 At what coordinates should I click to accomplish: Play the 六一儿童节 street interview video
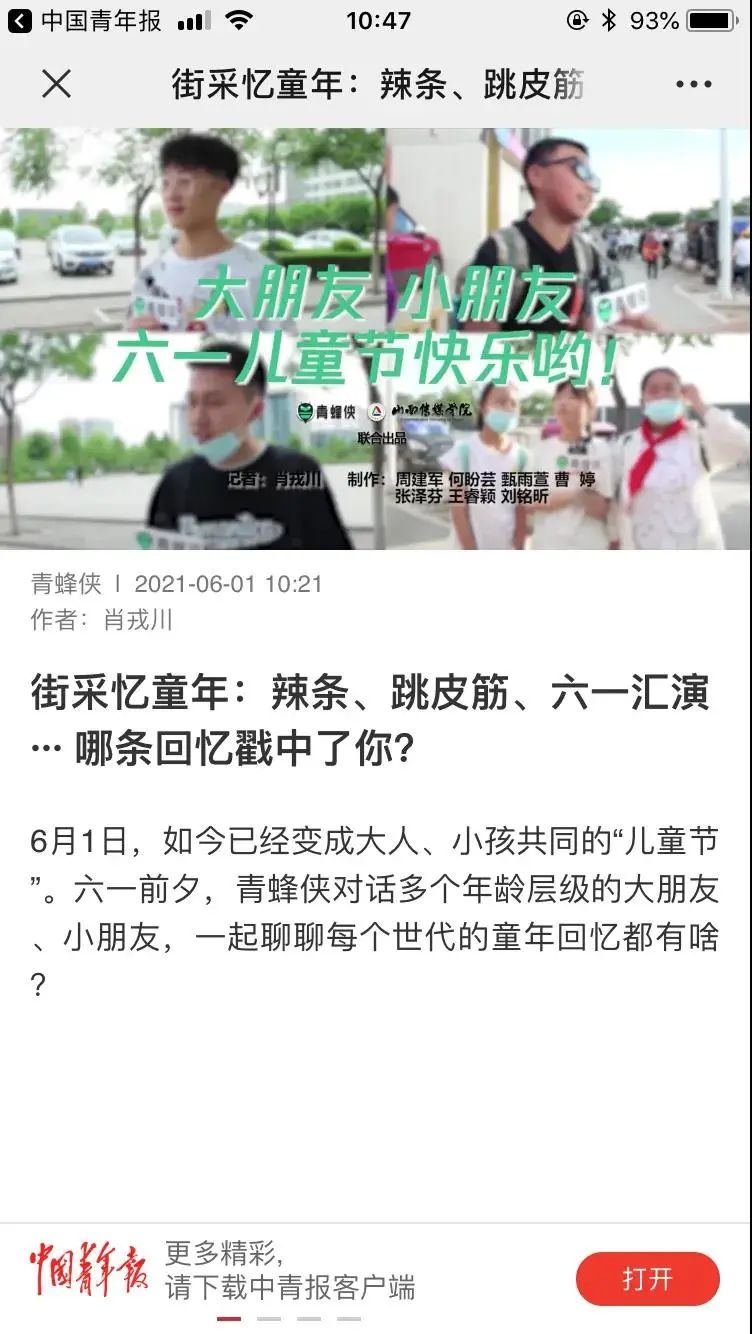tap(376, 338)
